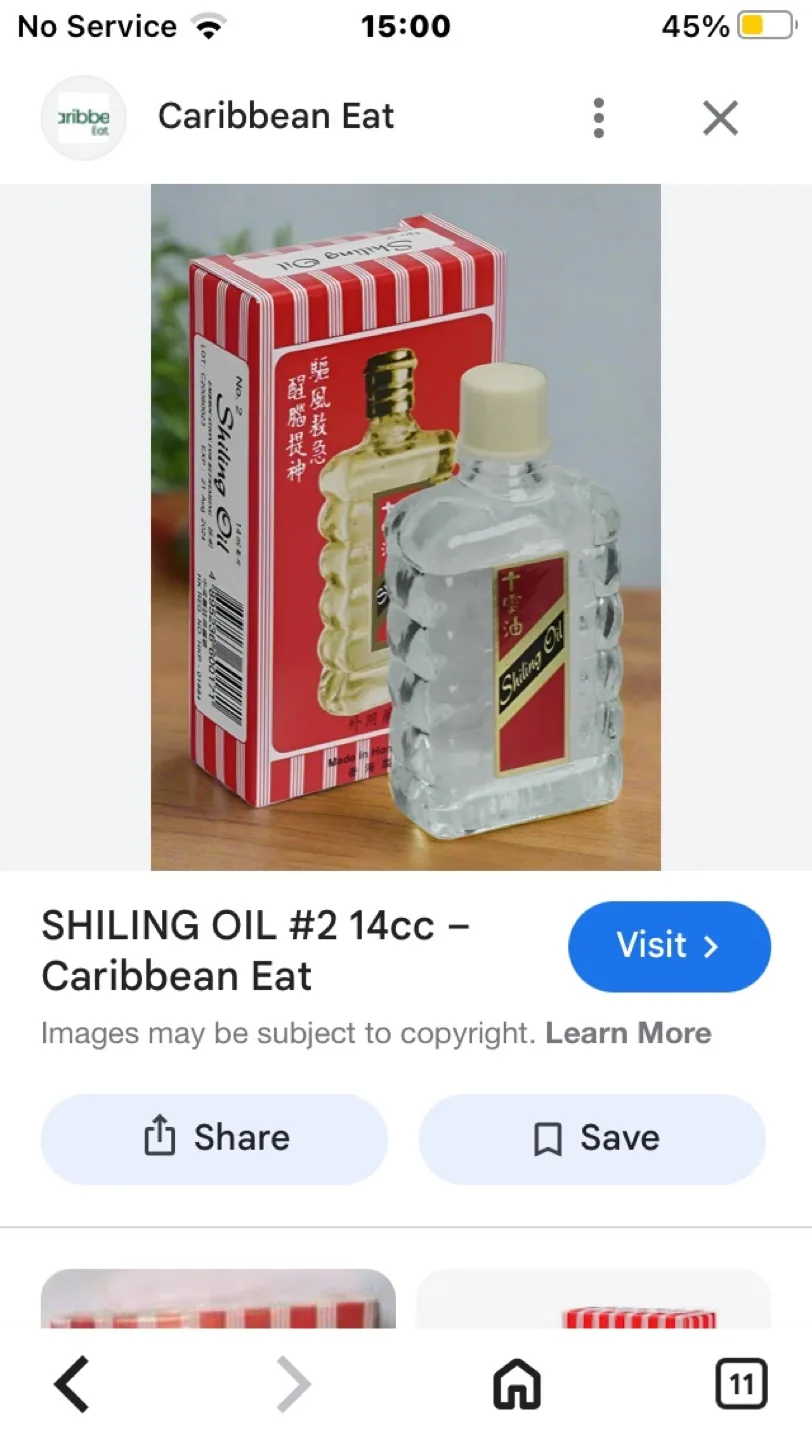This screenshot has height=1440, width=812.
Task: Visit the Caribbean Eat product page
Action: tap(668, 946)
